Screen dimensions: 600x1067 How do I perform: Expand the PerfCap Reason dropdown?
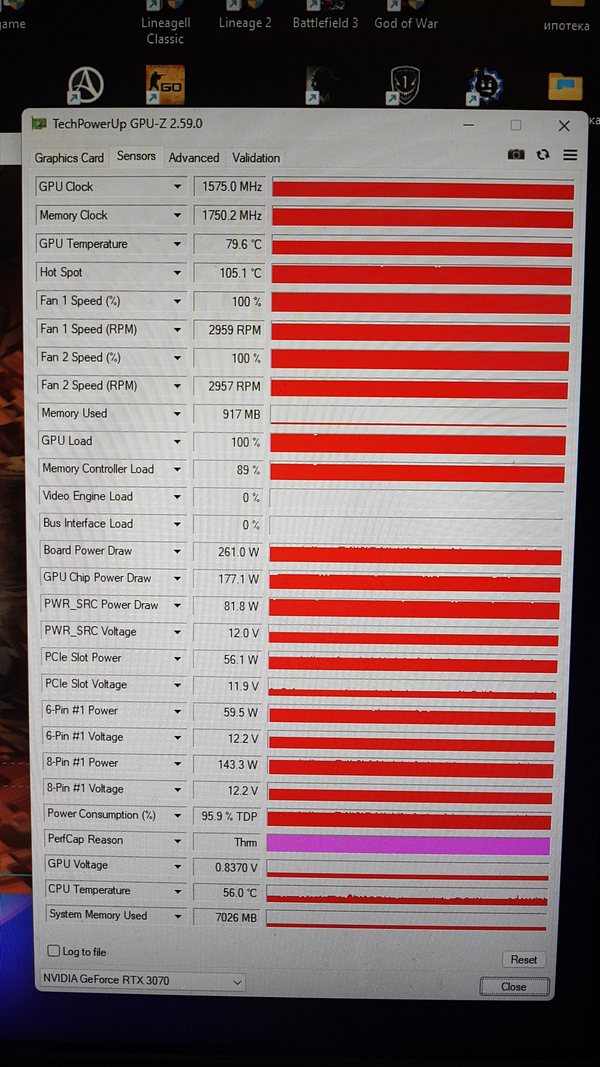pyautogui.click(x=178, y=840)
